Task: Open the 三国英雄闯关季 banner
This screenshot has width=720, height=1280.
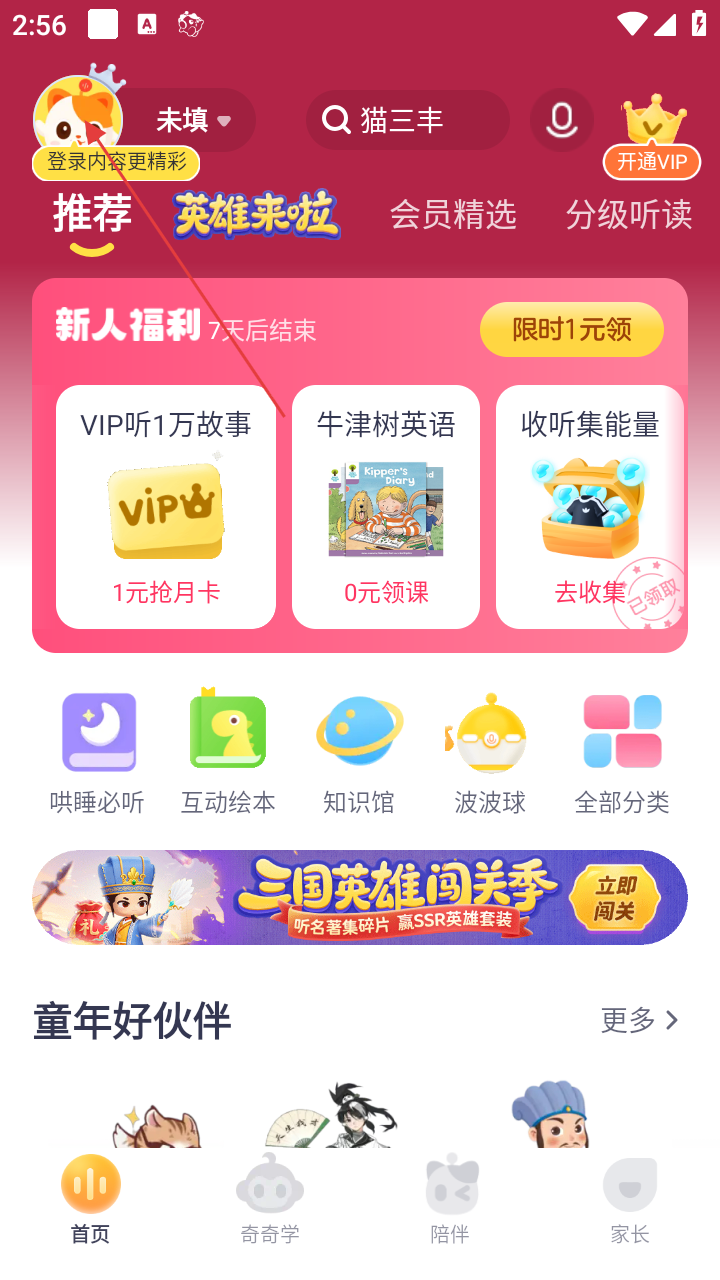Action: (360, 897)
